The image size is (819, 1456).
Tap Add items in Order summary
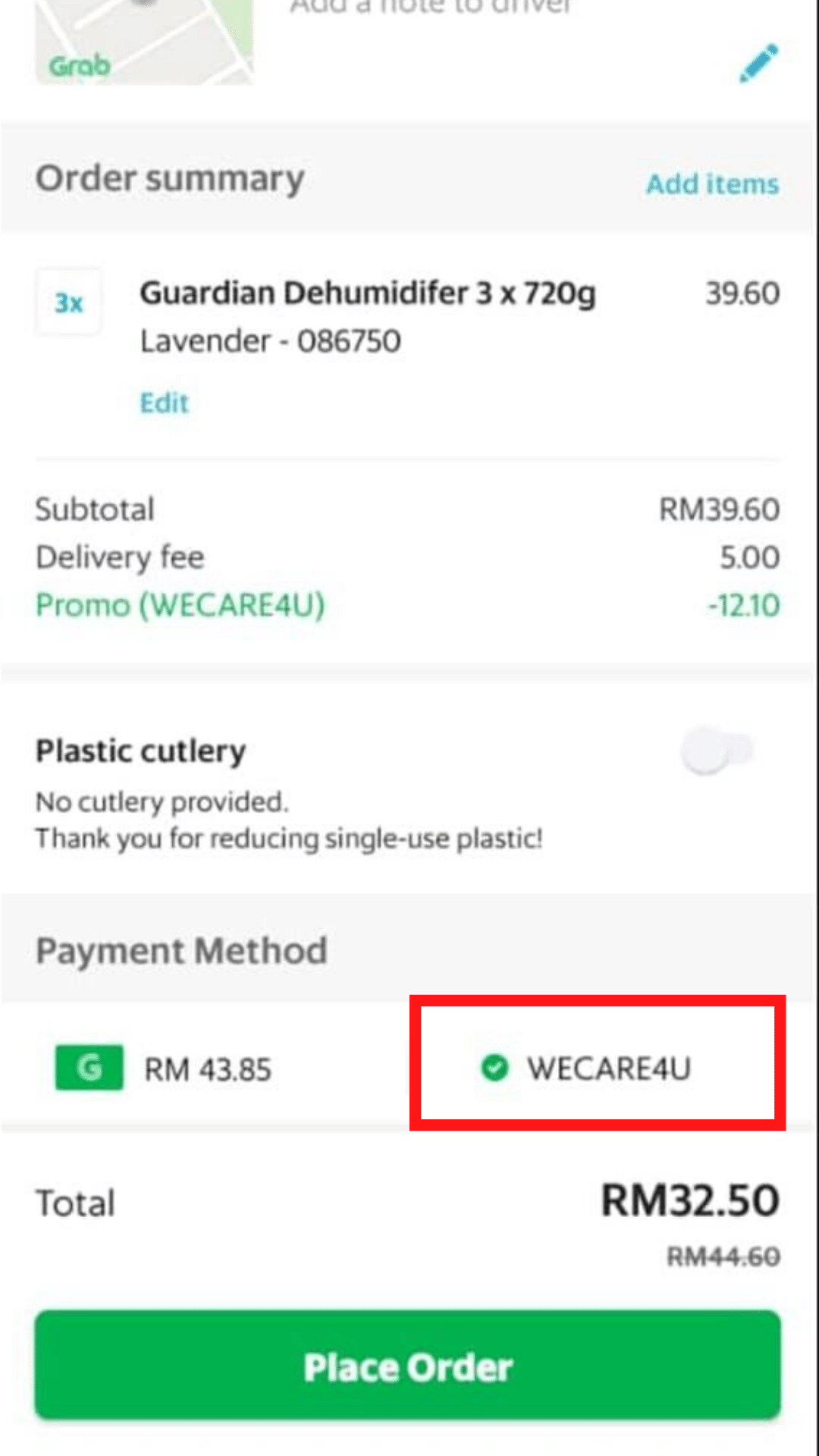point(712,184)
